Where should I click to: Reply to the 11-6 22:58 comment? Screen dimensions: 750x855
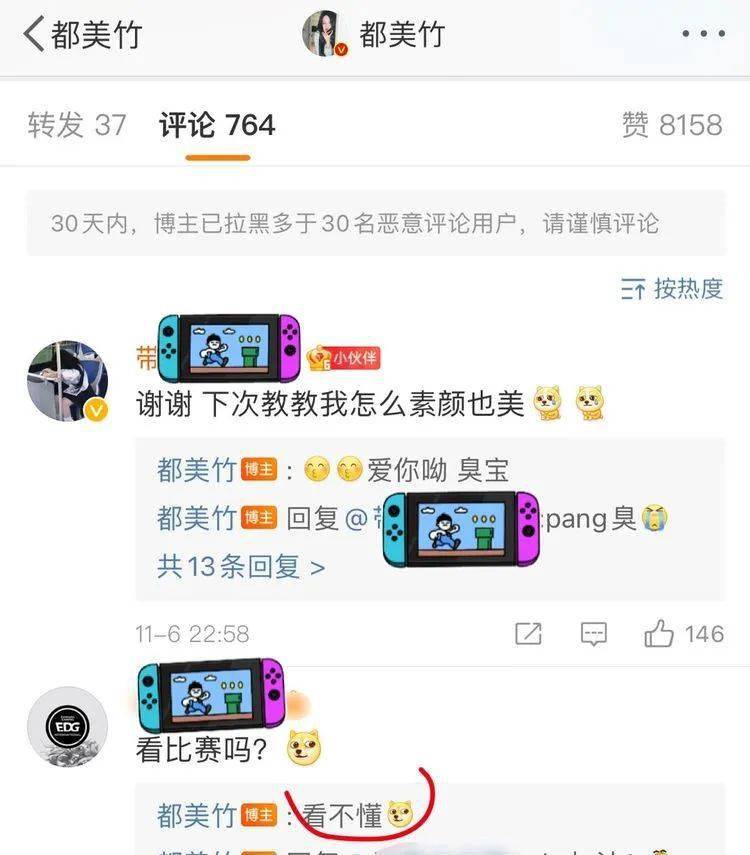tap(594, 633)
